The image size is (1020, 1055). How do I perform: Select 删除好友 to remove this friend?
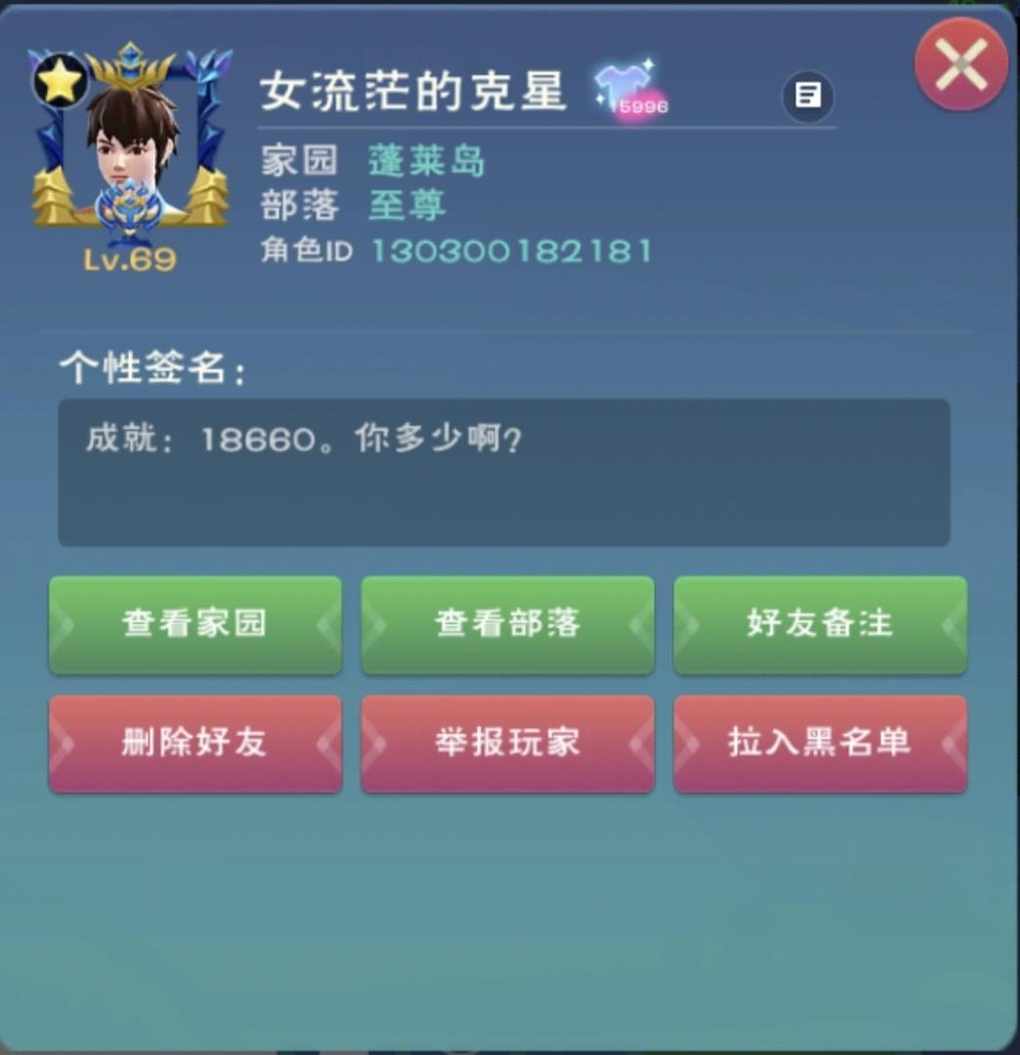[x=195, y=744]
